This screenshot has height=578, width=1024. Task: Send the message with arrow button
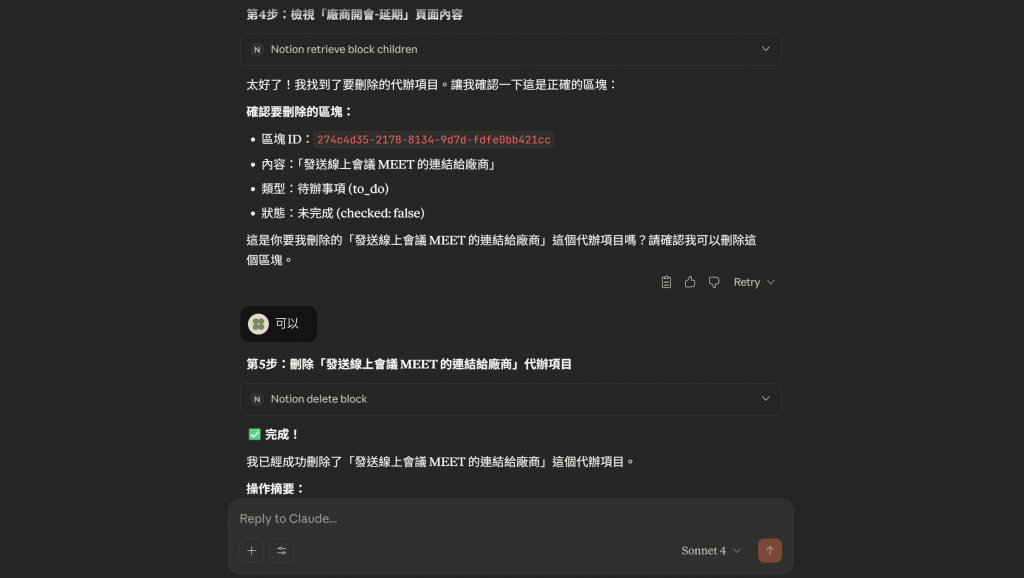click(769, 550)
